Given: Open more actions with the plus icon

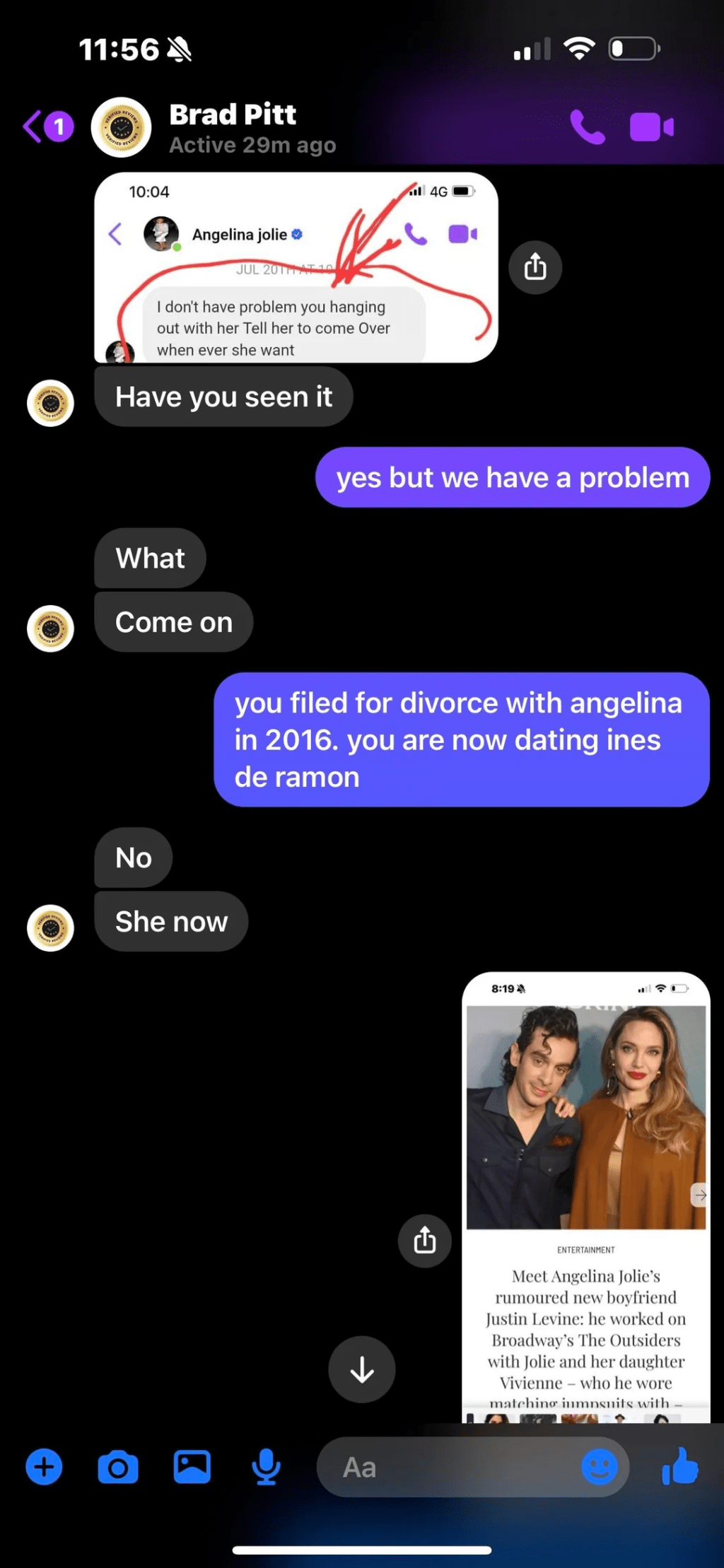Looking at the screenshot, I should [44, 1468].
